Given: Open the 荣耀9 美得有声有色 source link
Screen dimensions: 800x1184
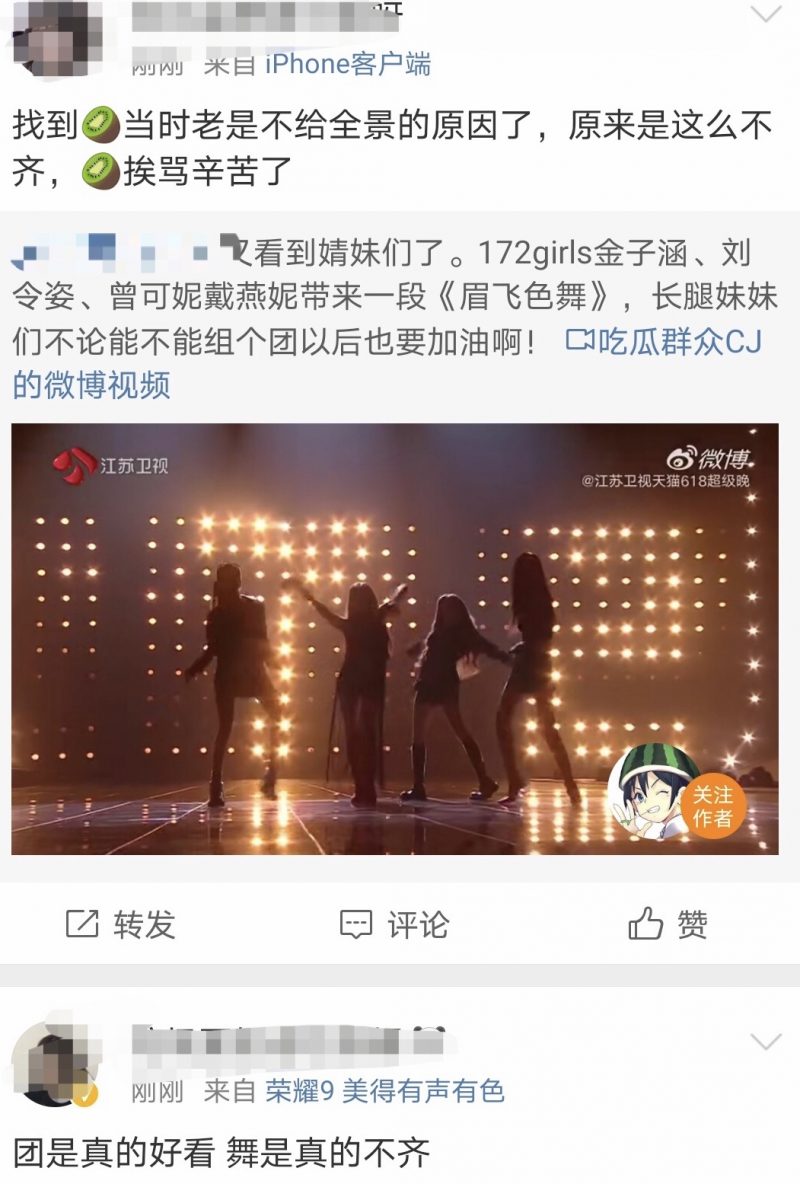Looking at the screenshot, I should pos(384,1091).
